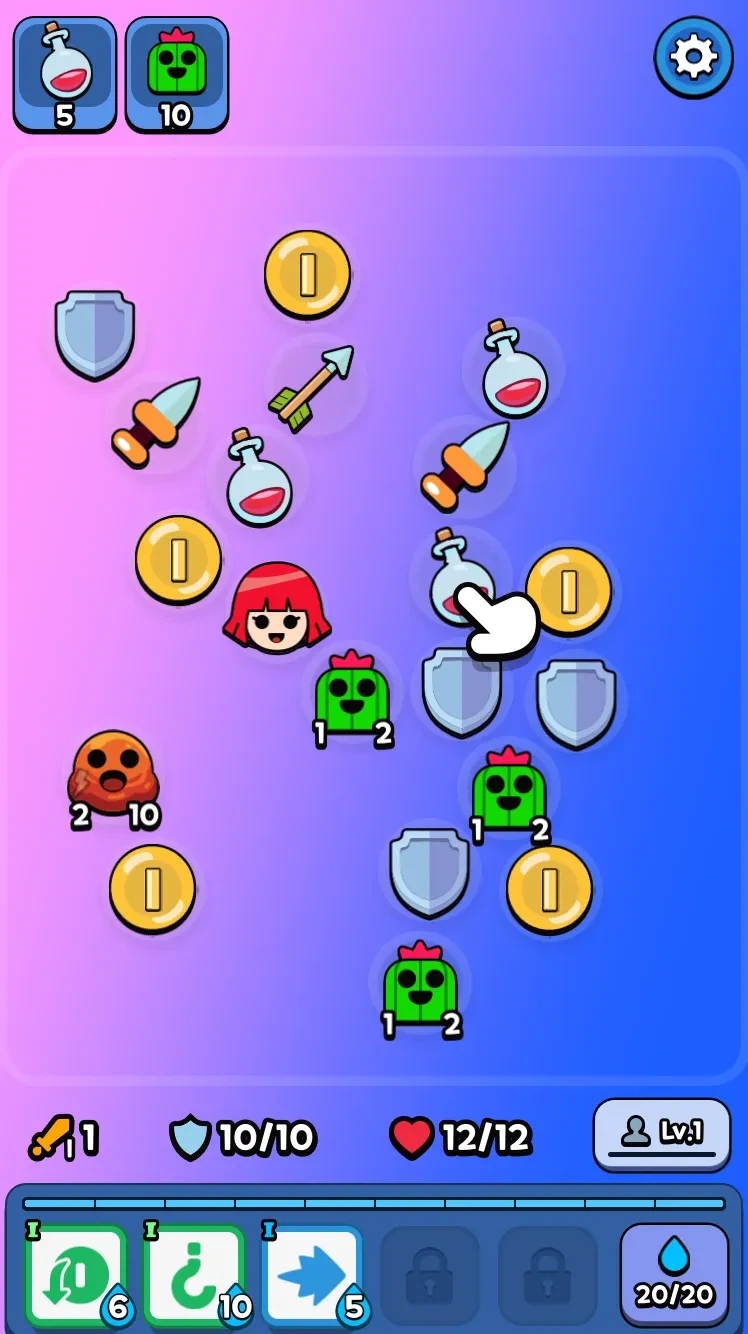The width and height of the screenshot is (748, 1334).
Task: Select the red-haired hero
Action: (x=277, y=609)
